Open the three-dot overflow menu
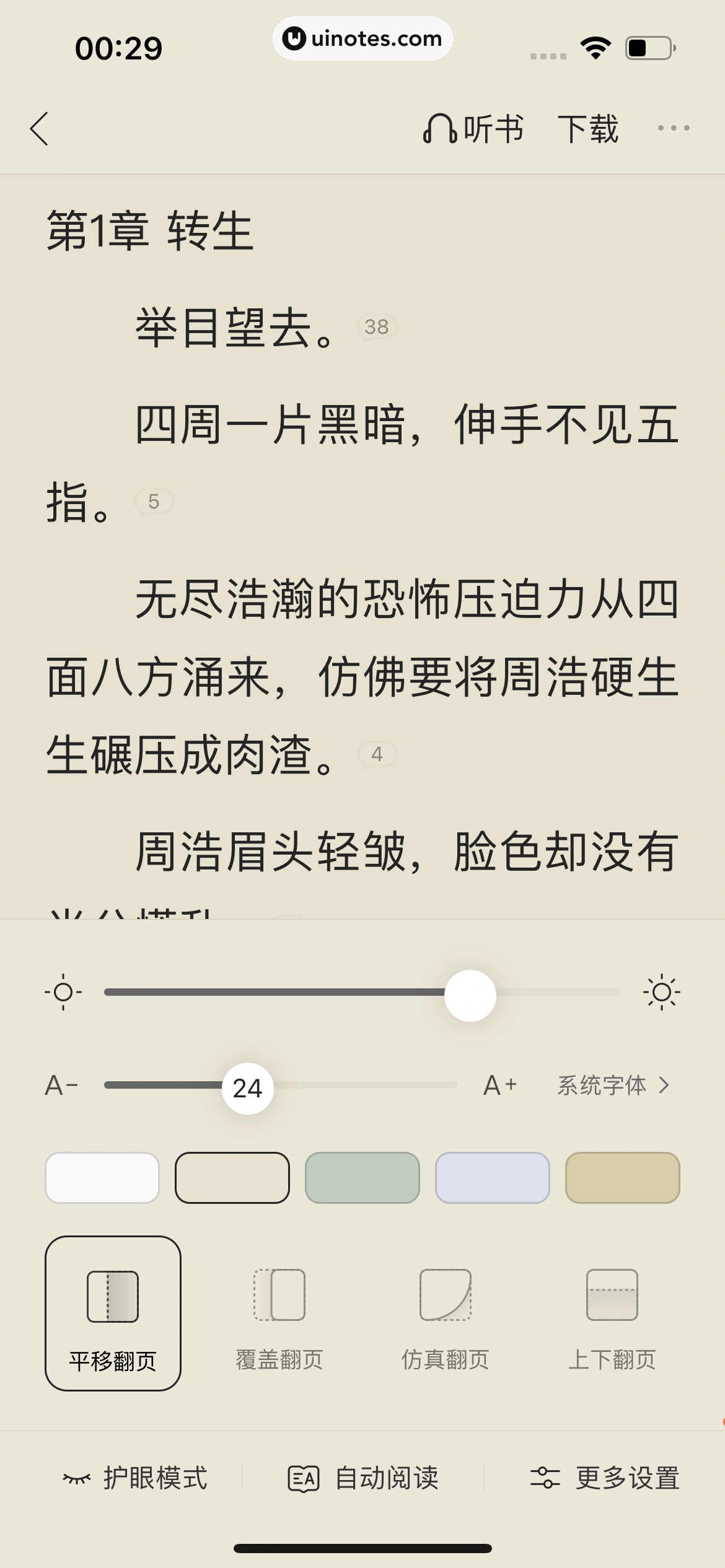 point(674,128)
